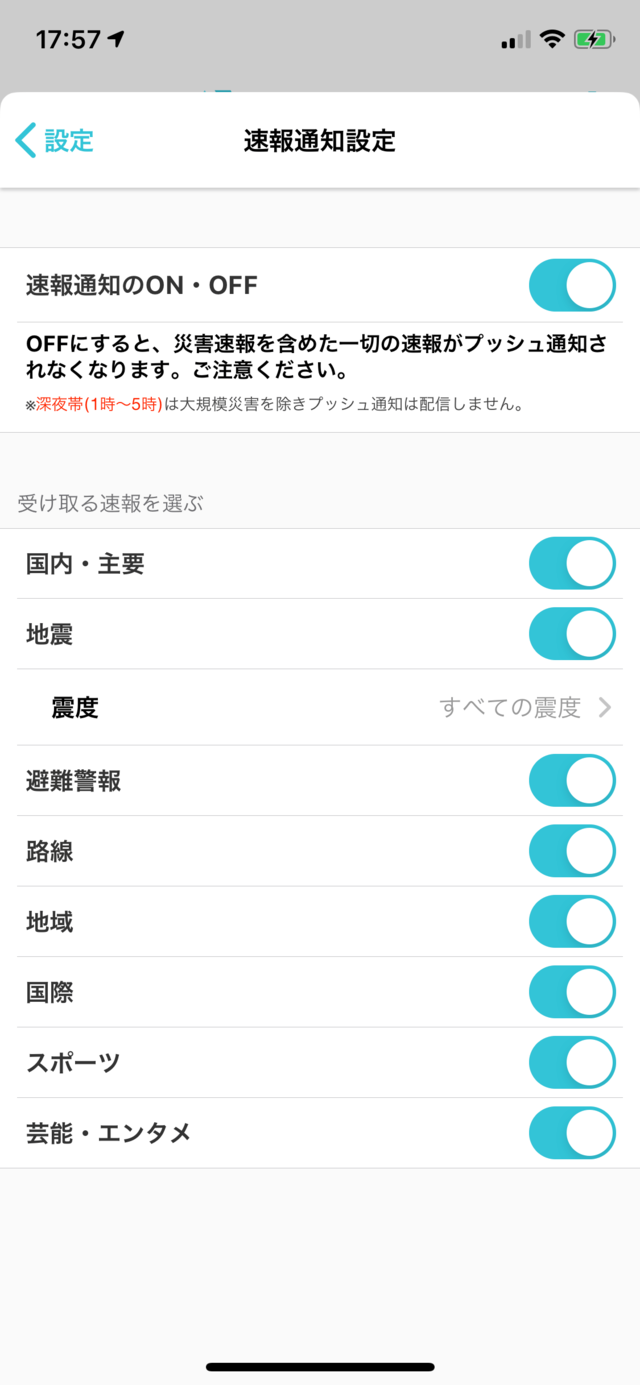Toggle 路線 notifications
640x1385 pixels.
tap(572, 851)
